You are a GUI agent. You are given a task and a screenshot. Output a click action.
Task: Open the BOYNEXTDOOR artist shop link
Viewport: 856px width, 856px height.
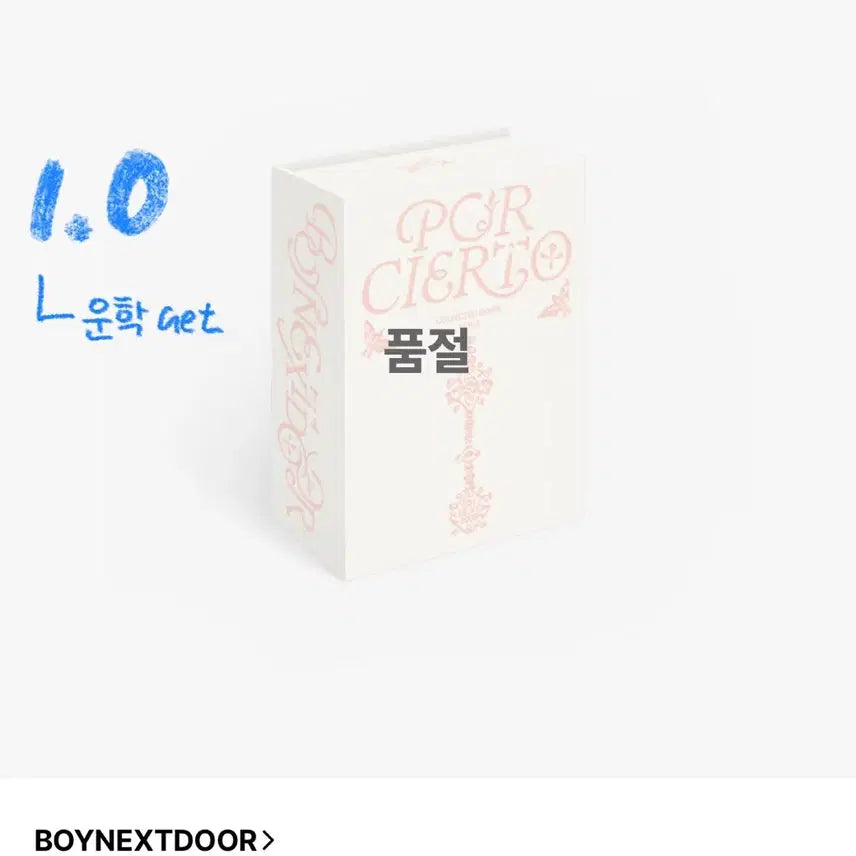tap(153, 840)
